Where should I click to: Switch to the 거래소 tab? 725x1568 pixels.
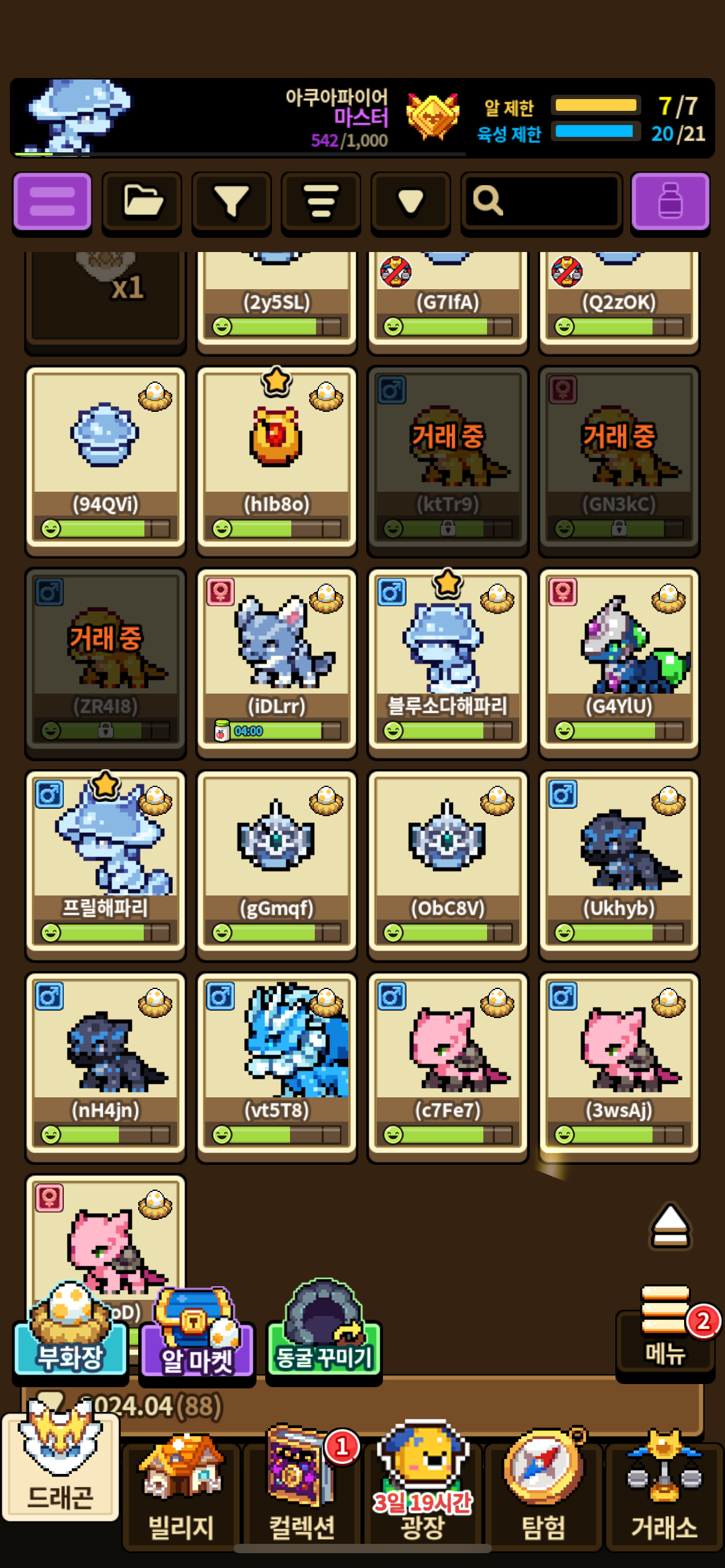pyautogui.click(x=664, y=1492)
